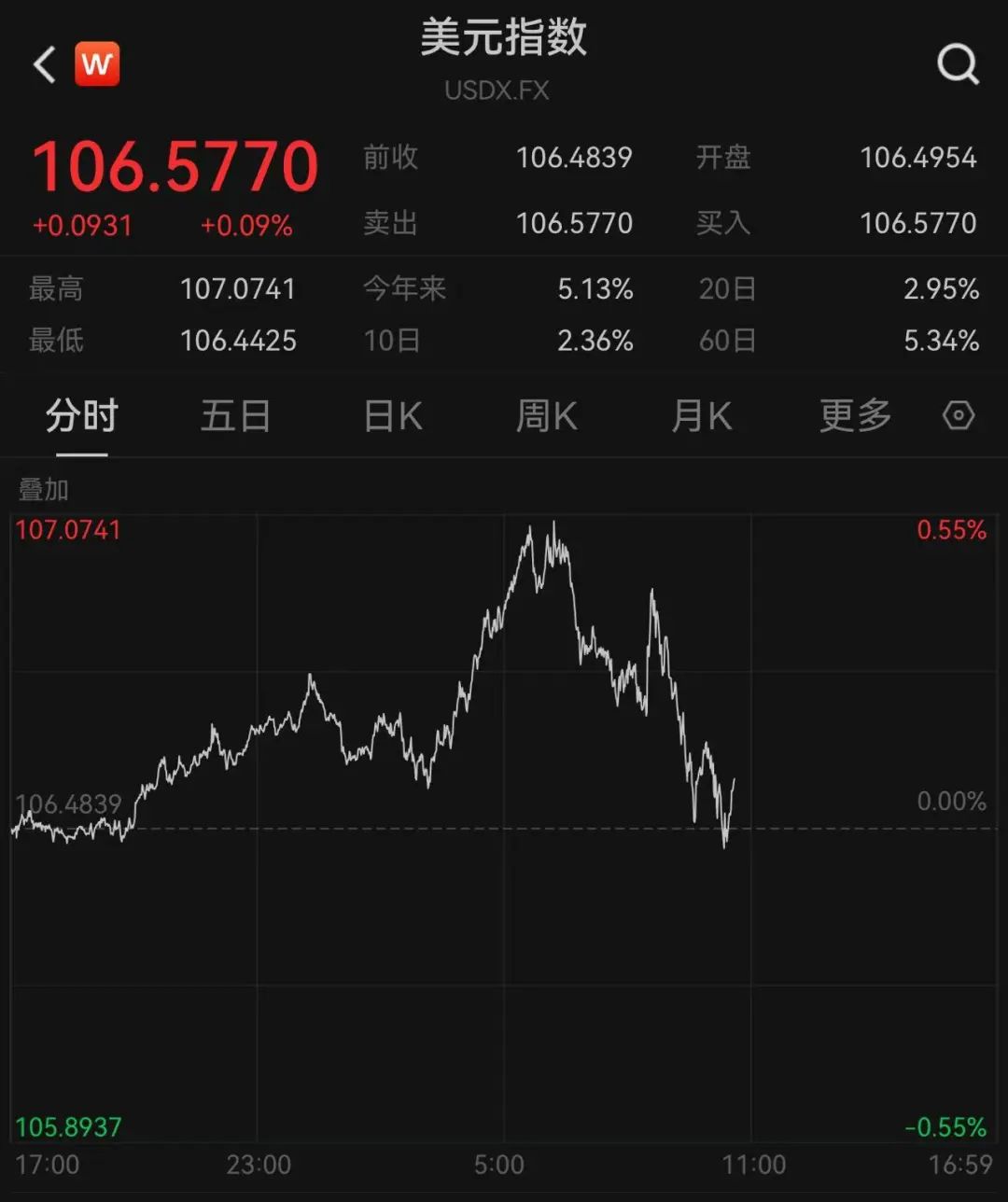Open search with the magnifier icon

click(x=958, y=65)
